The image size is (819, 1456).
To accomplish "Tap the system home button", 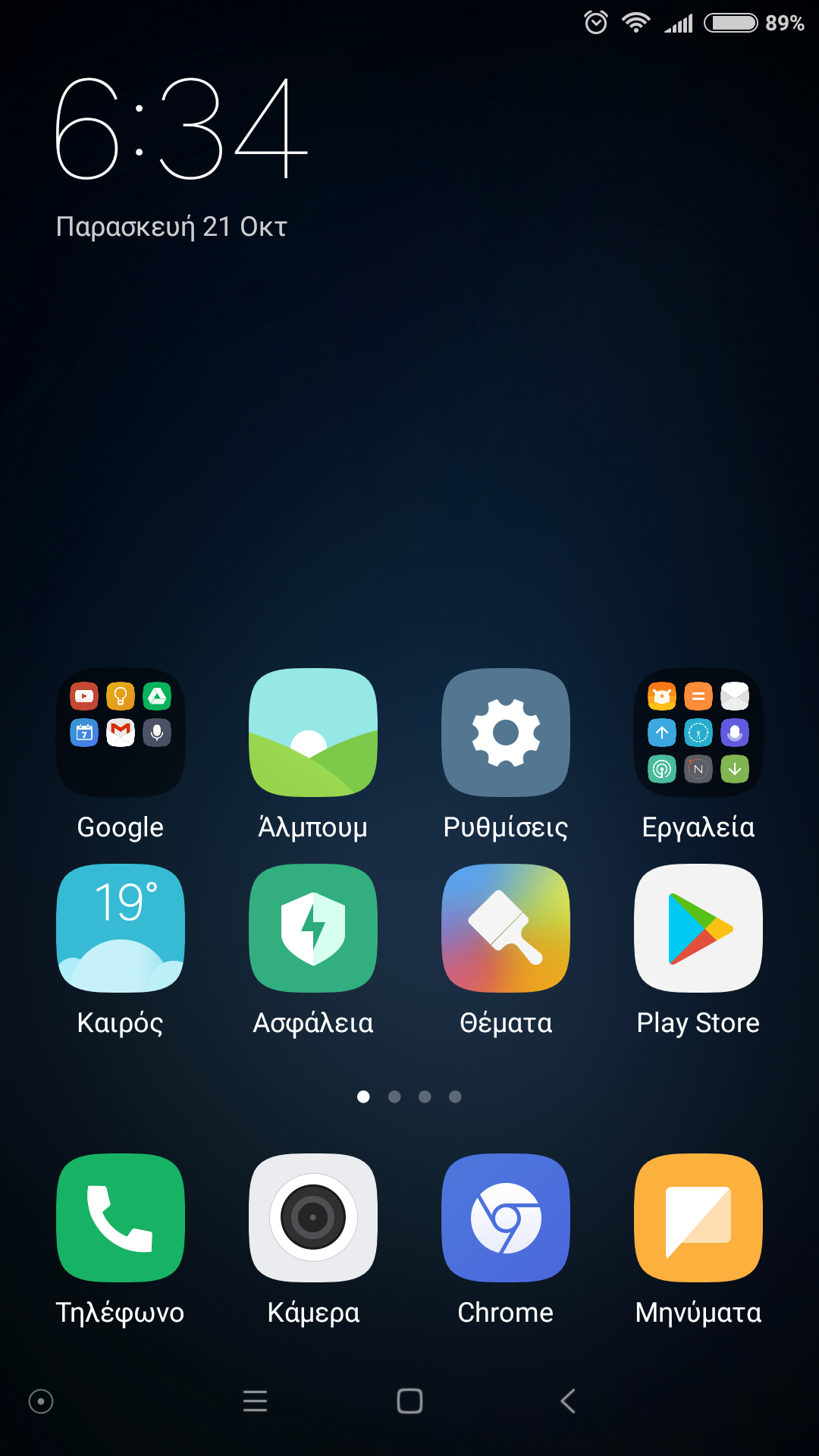I will pyautogui.click(x=409, y=1401).
